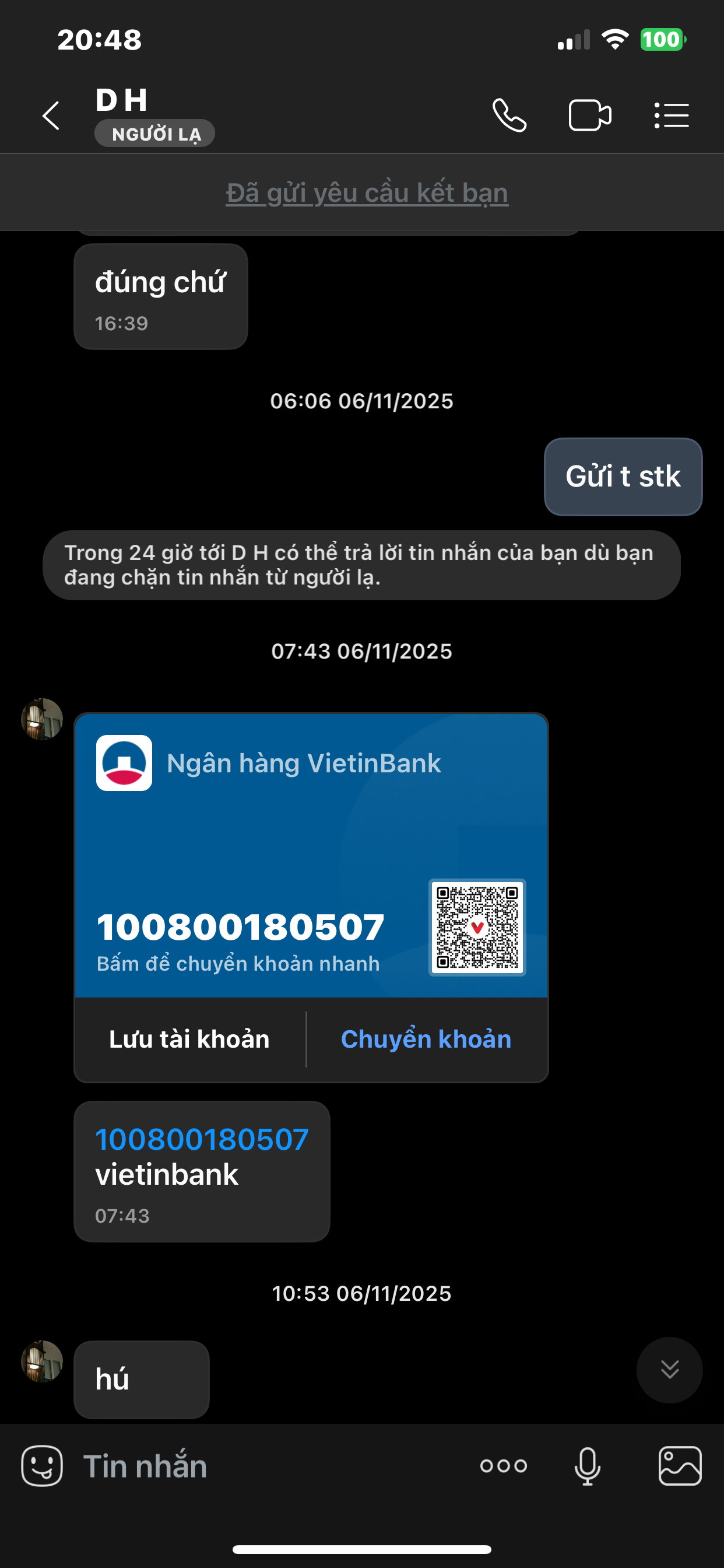Screen dimensions: 724x1568
Task: Open the photo gallery to send an image
Action: 680,1466
